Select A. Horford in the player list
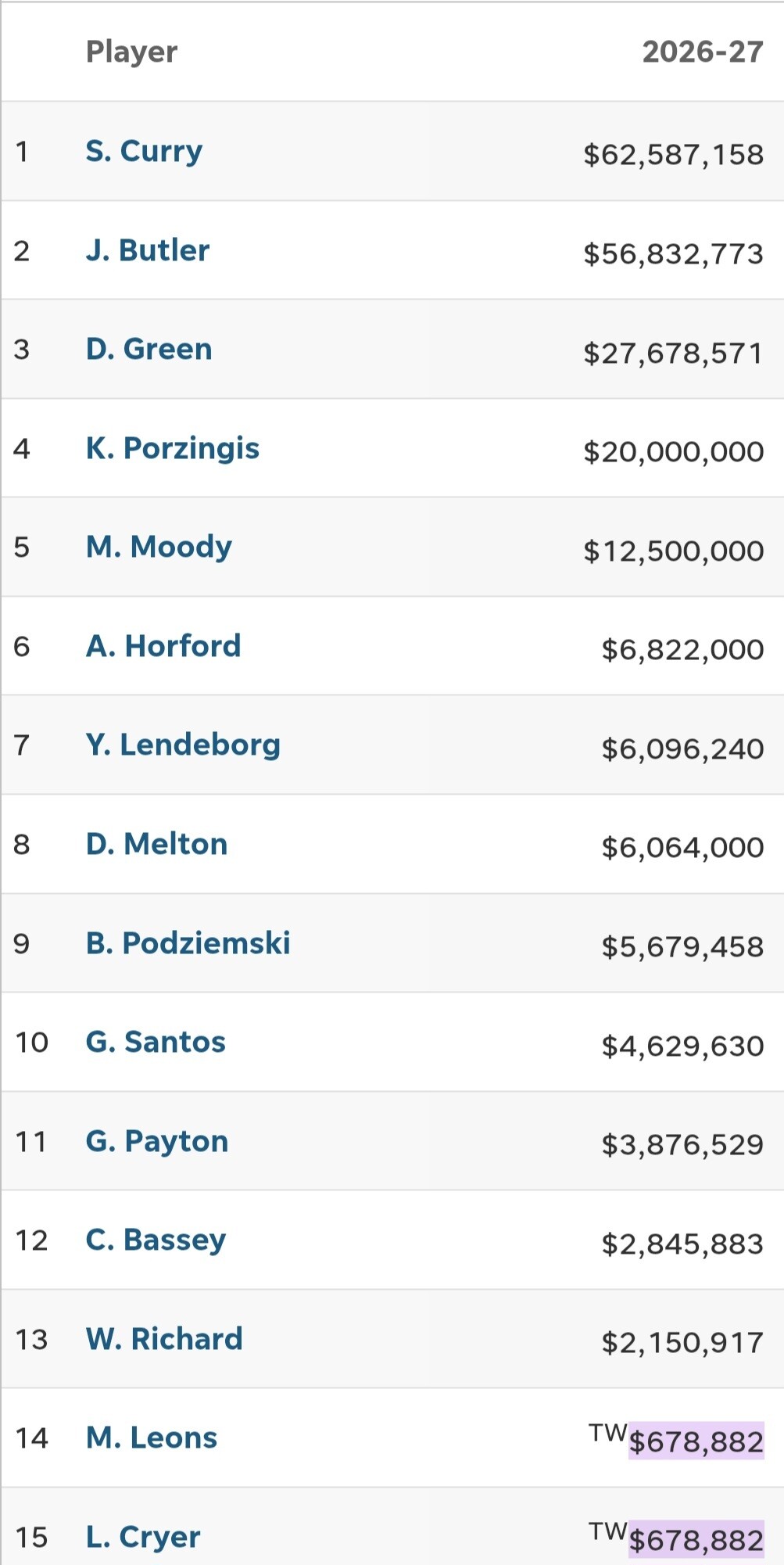 point(163,646)
